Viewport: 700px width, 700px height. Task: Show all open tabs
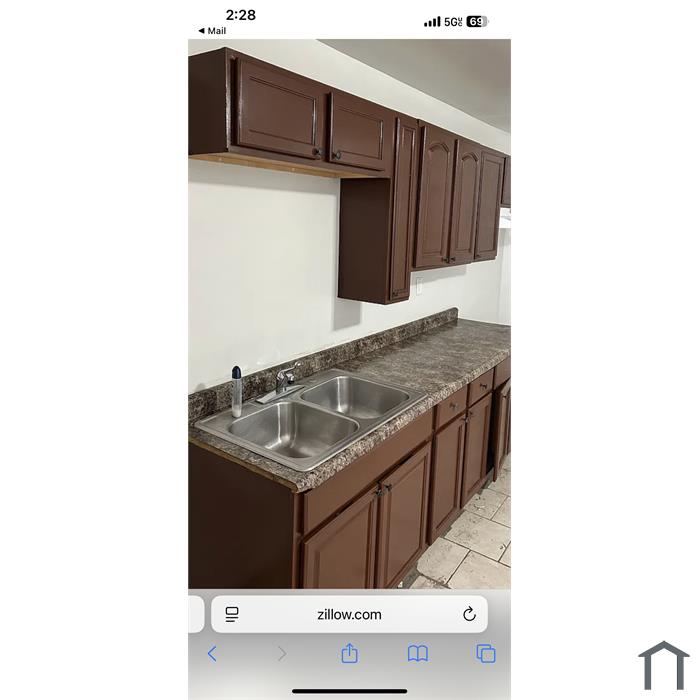(486, 653)
